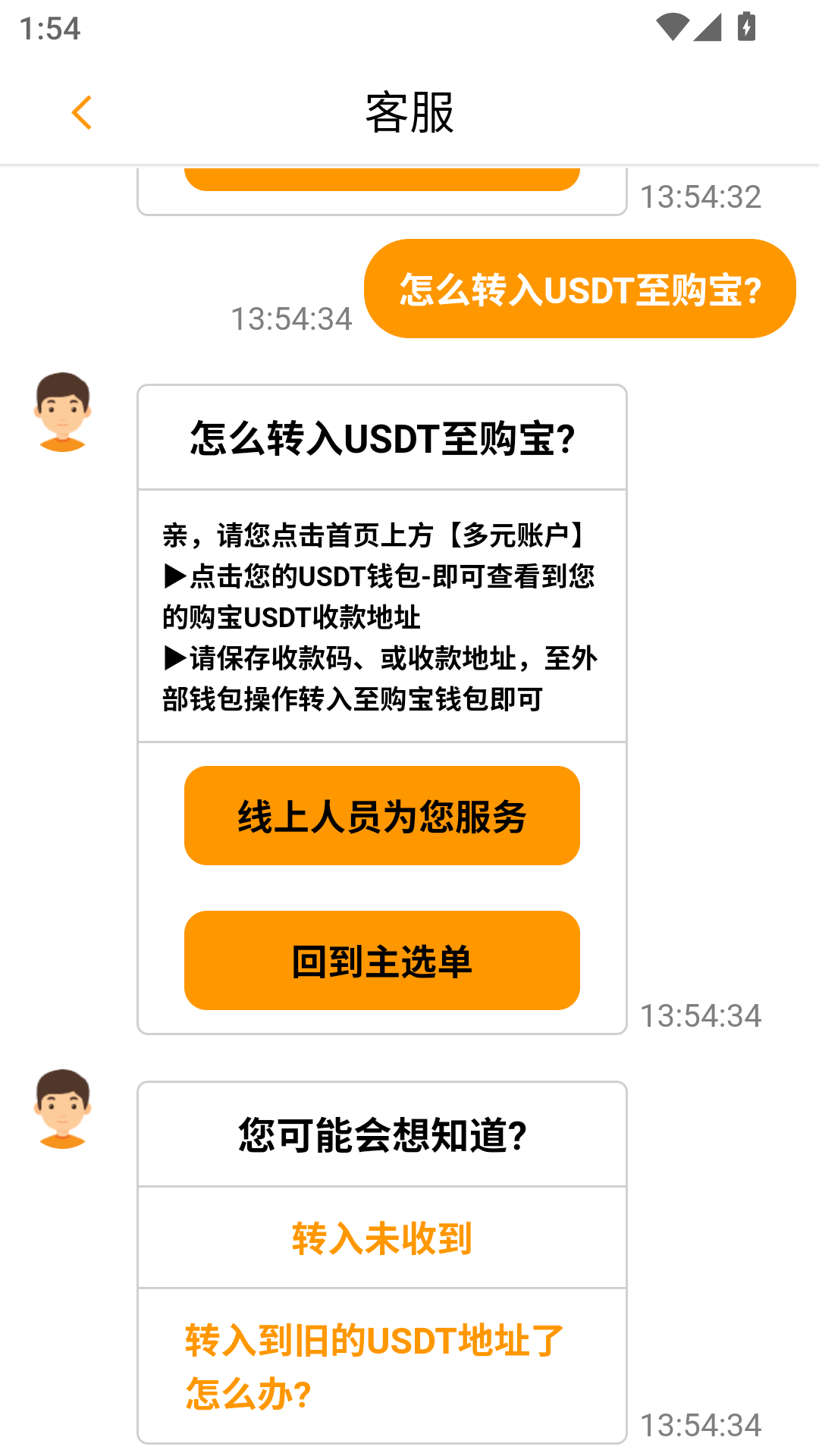Tap the timestamp 13:54:34 beside the user message

292,320
